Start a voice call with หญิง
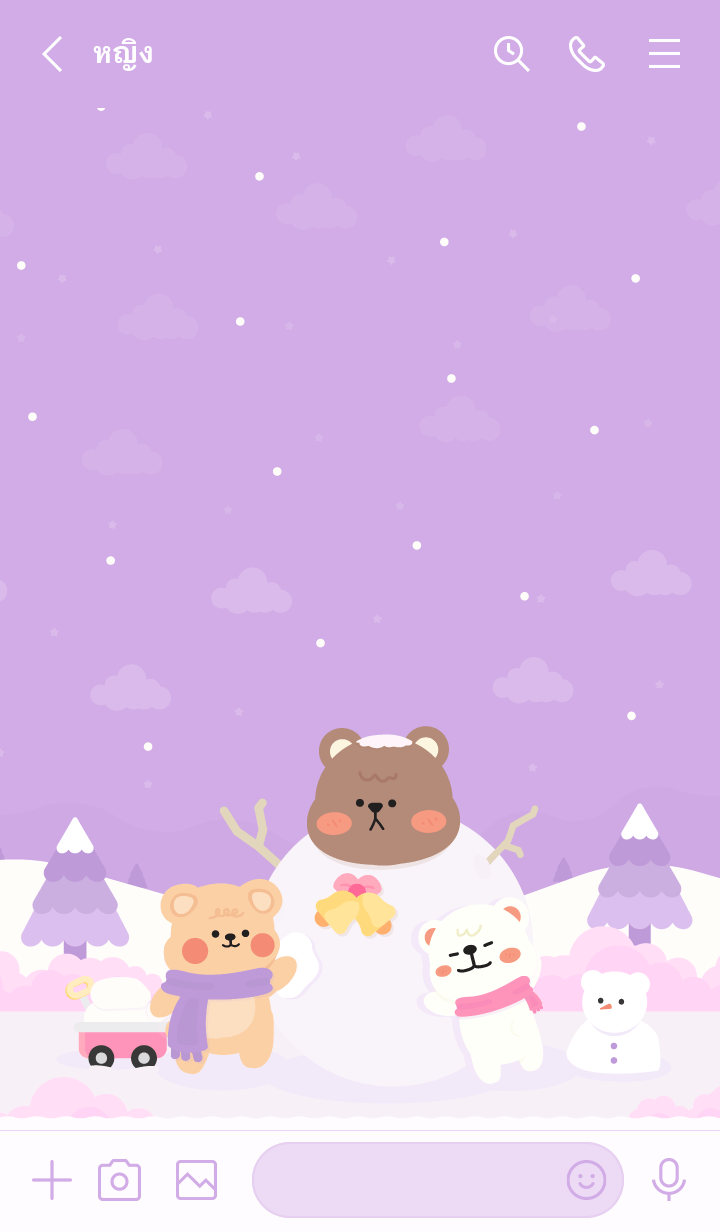720x1232 pixels. 587,54
